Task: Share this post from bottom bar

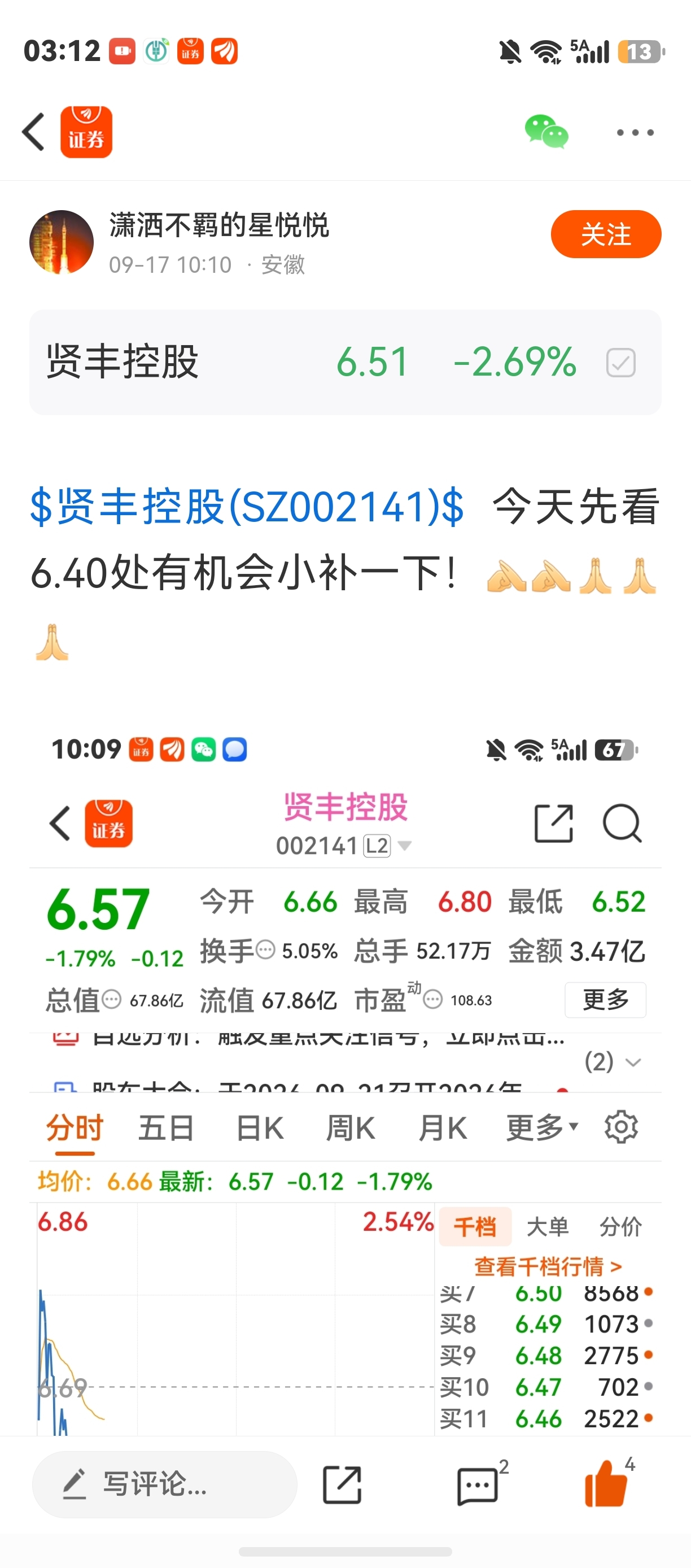Action: pos(342,1485)
